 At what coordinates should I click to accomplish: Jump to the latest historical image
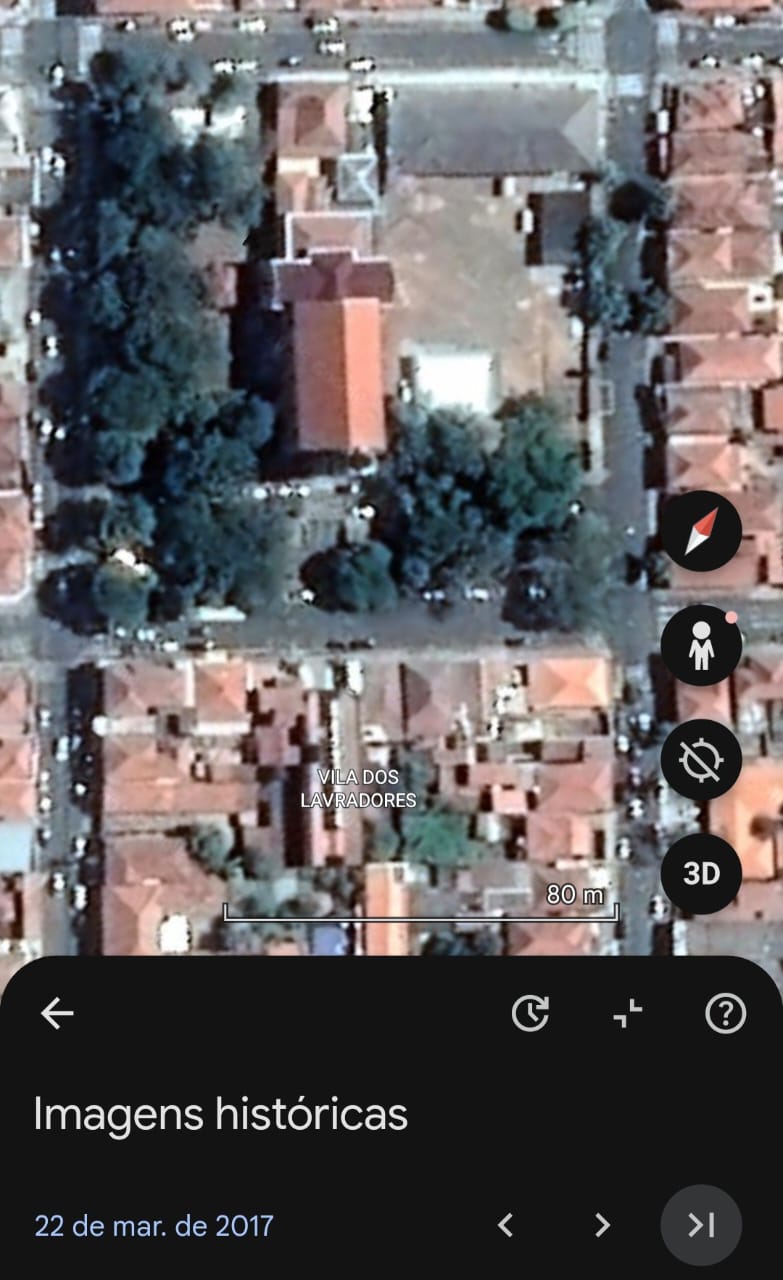pyautogui.click(x=701, y=1225)
